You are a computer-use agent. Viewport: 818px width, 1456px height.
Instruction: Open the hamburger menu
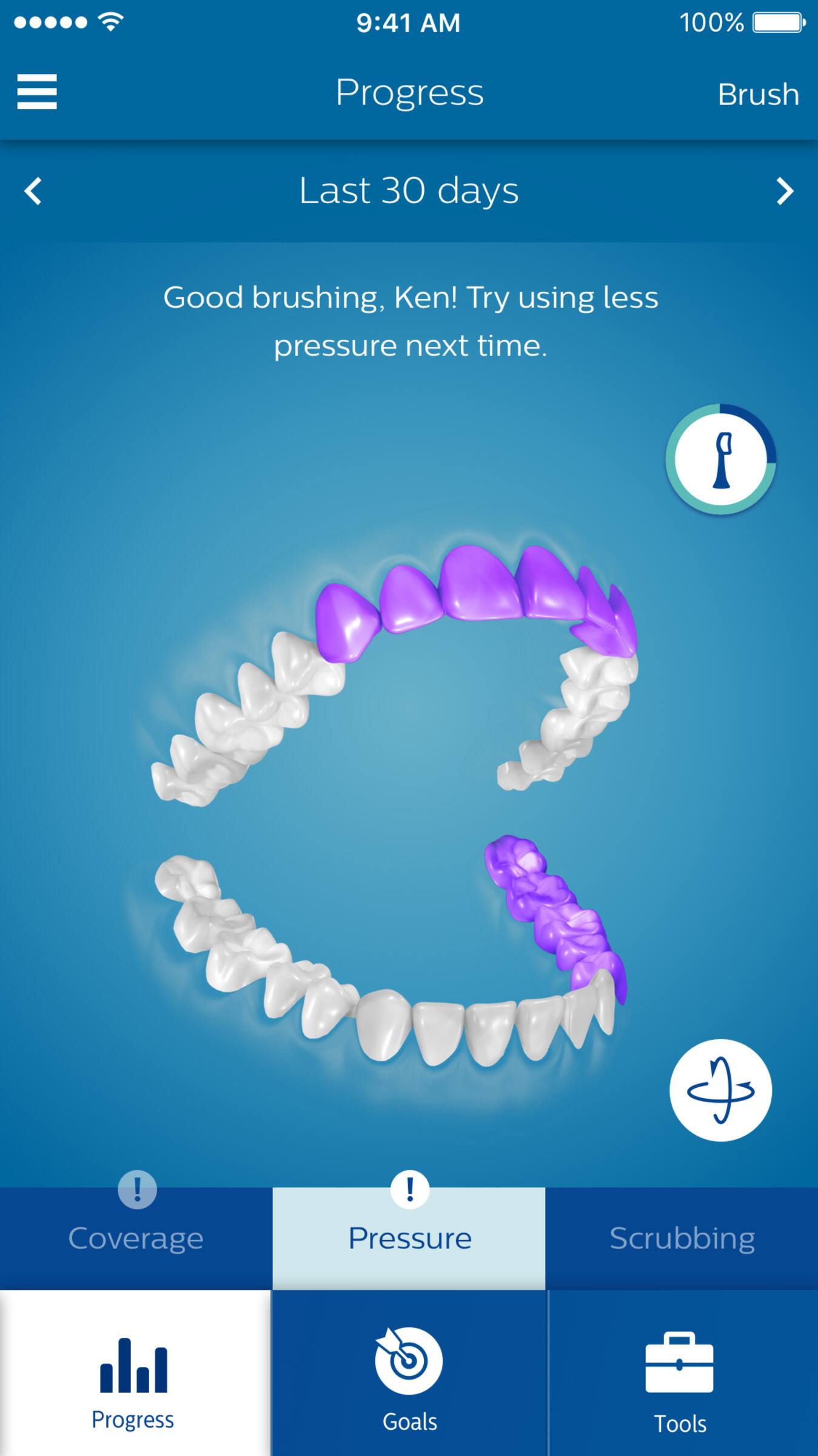click(x=37, y=92)
